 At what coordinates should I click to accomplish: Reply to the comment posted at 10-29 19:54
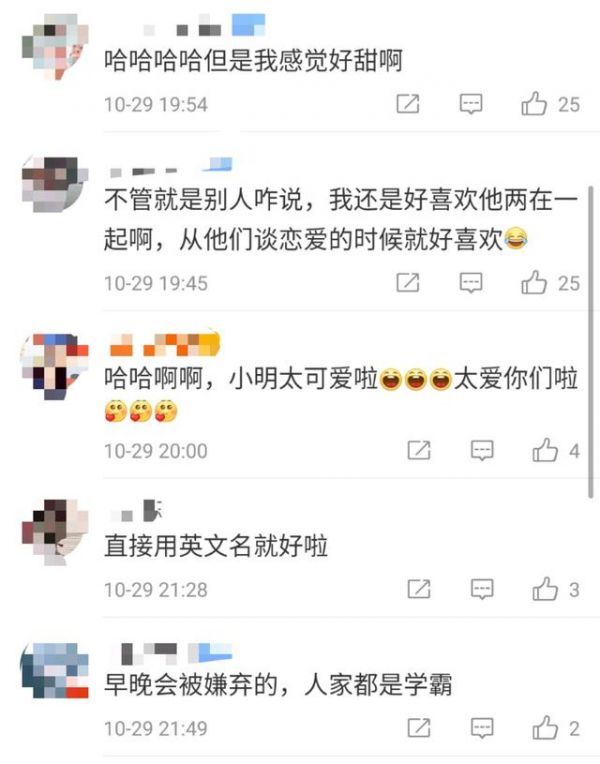click(x=471, y=104)
